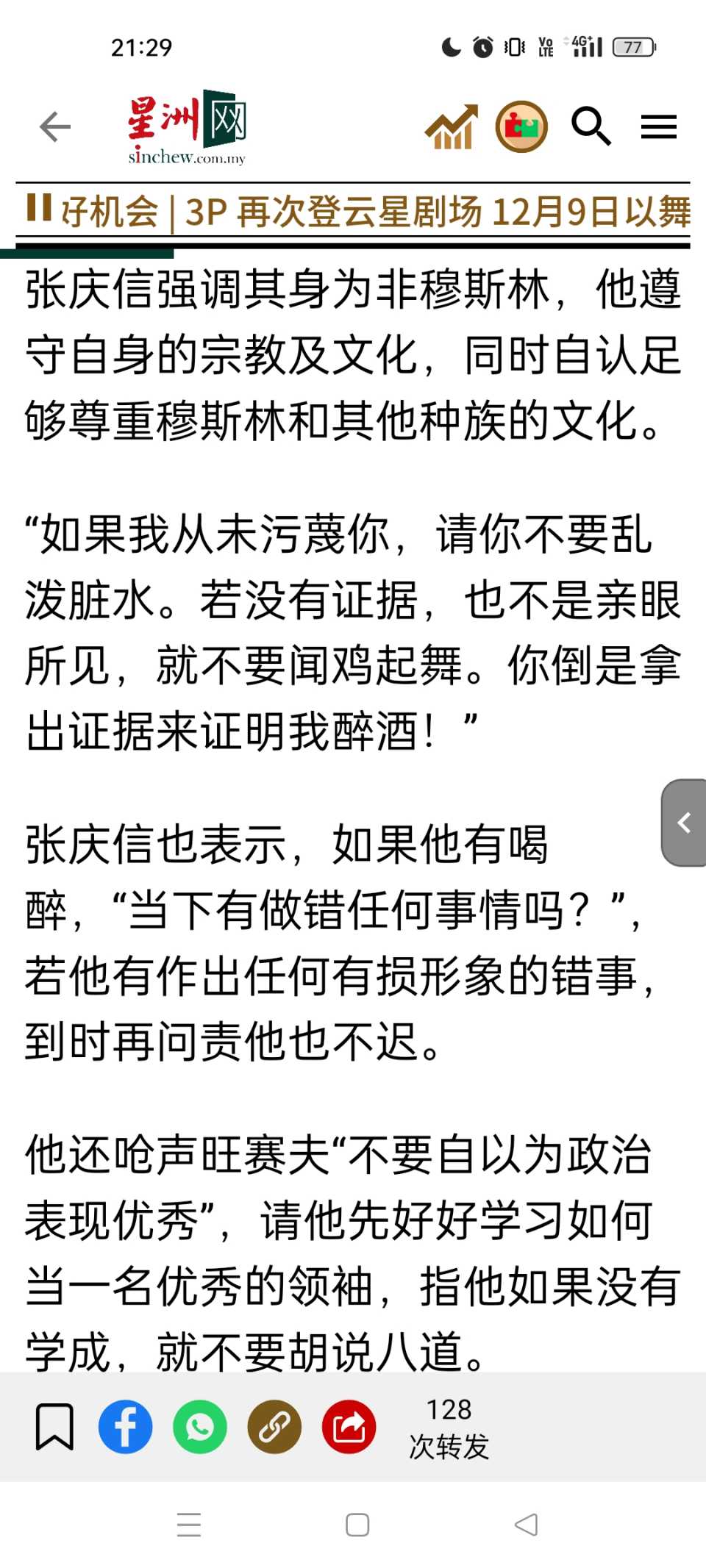
Task: Copy the article link
Action: 274,1427
